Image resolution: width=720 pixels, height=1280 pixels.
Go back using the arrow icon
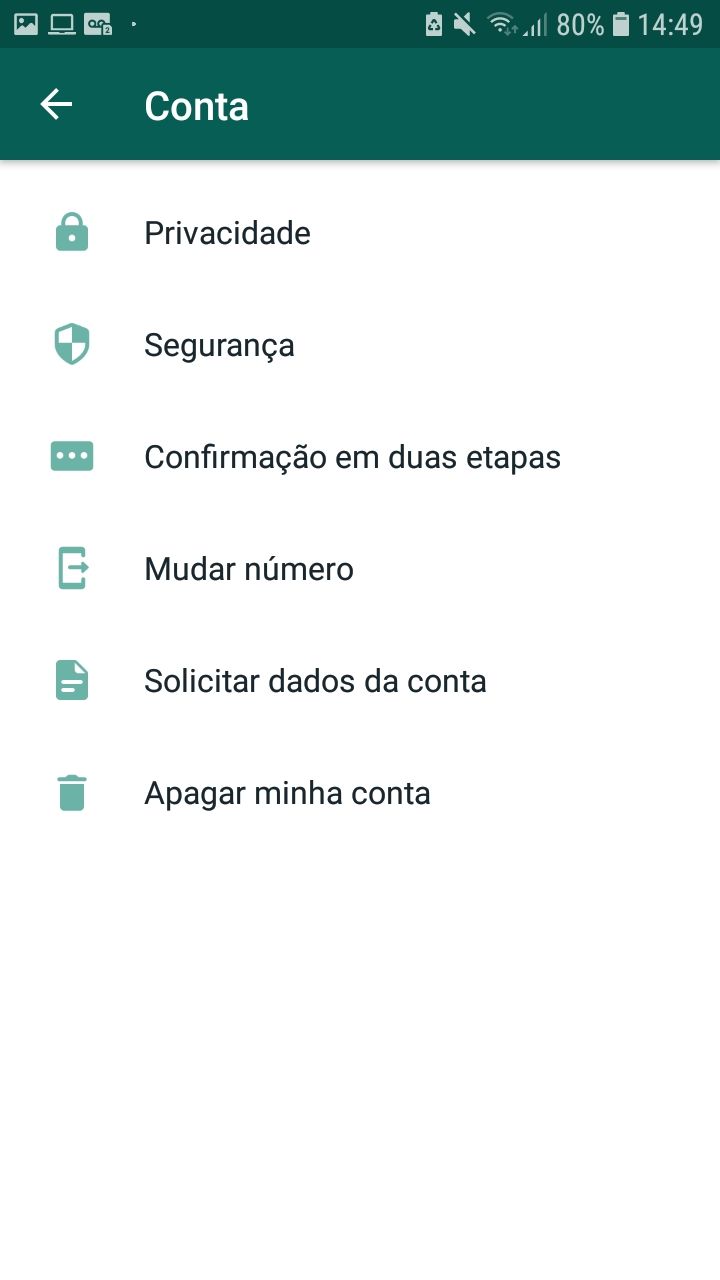(x=56, y=105)
